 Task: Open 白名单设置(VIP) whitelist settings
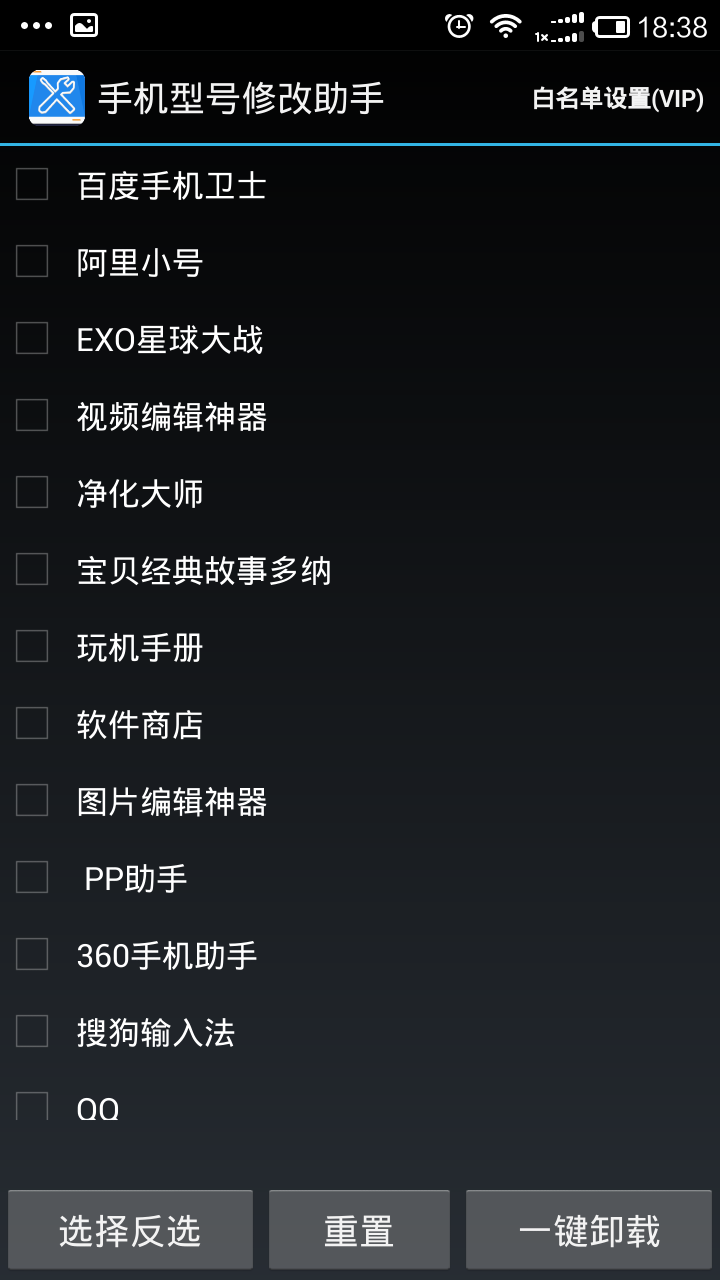pyautogui.click(x=617, y=99)
